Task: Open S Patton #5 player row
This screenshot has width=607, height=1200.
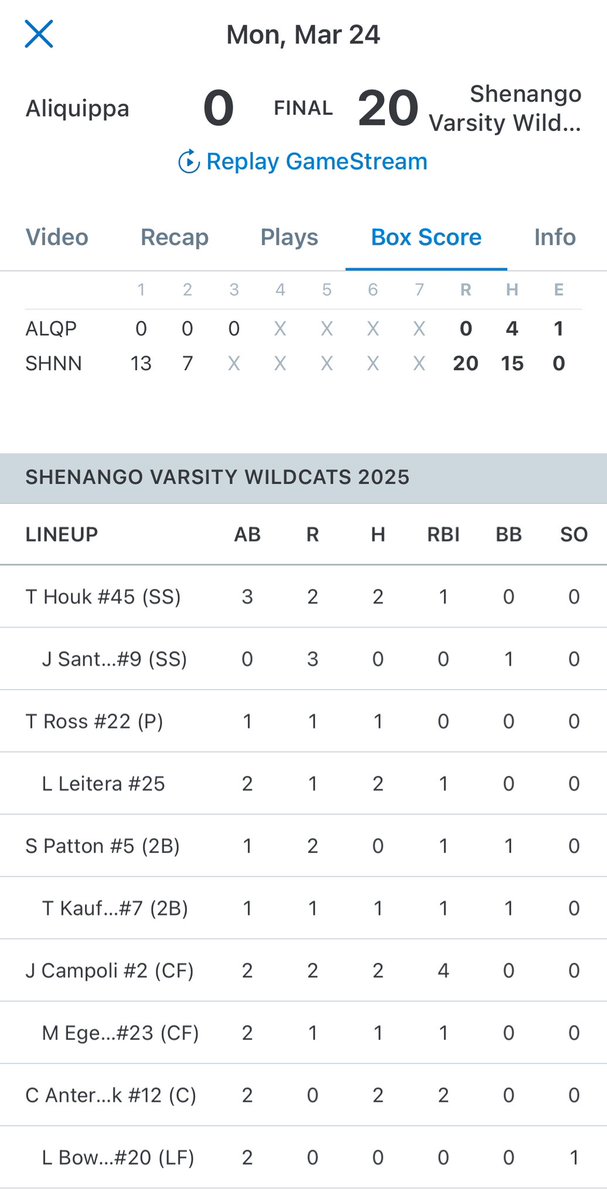Action: click(x=303, y=846)
